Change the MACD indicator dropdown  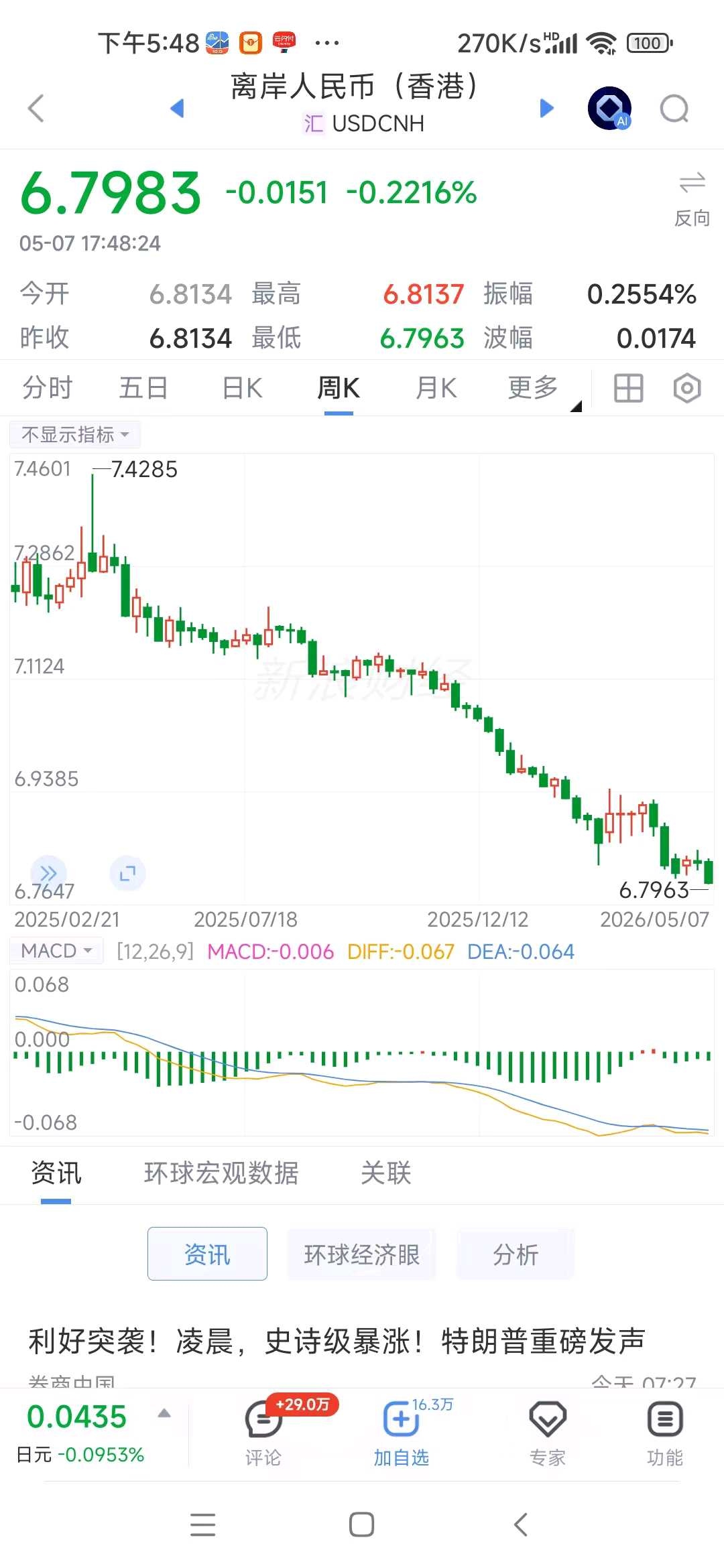coord(56,951)
